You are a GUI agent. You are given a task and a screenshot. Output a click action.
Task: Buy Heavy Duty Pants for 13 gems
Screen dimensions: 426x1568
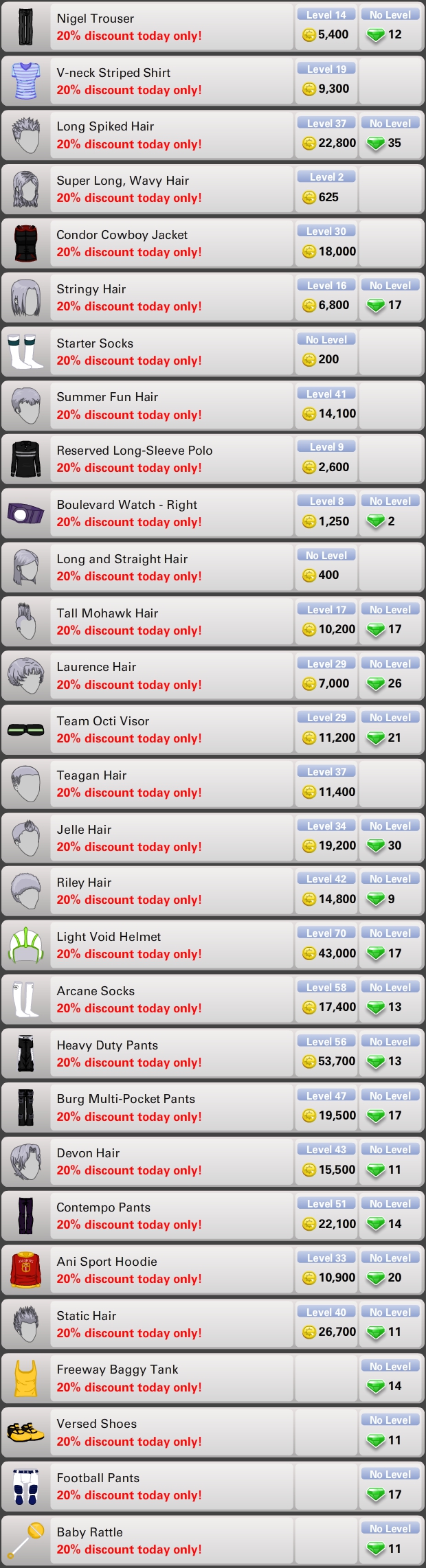390,1054
